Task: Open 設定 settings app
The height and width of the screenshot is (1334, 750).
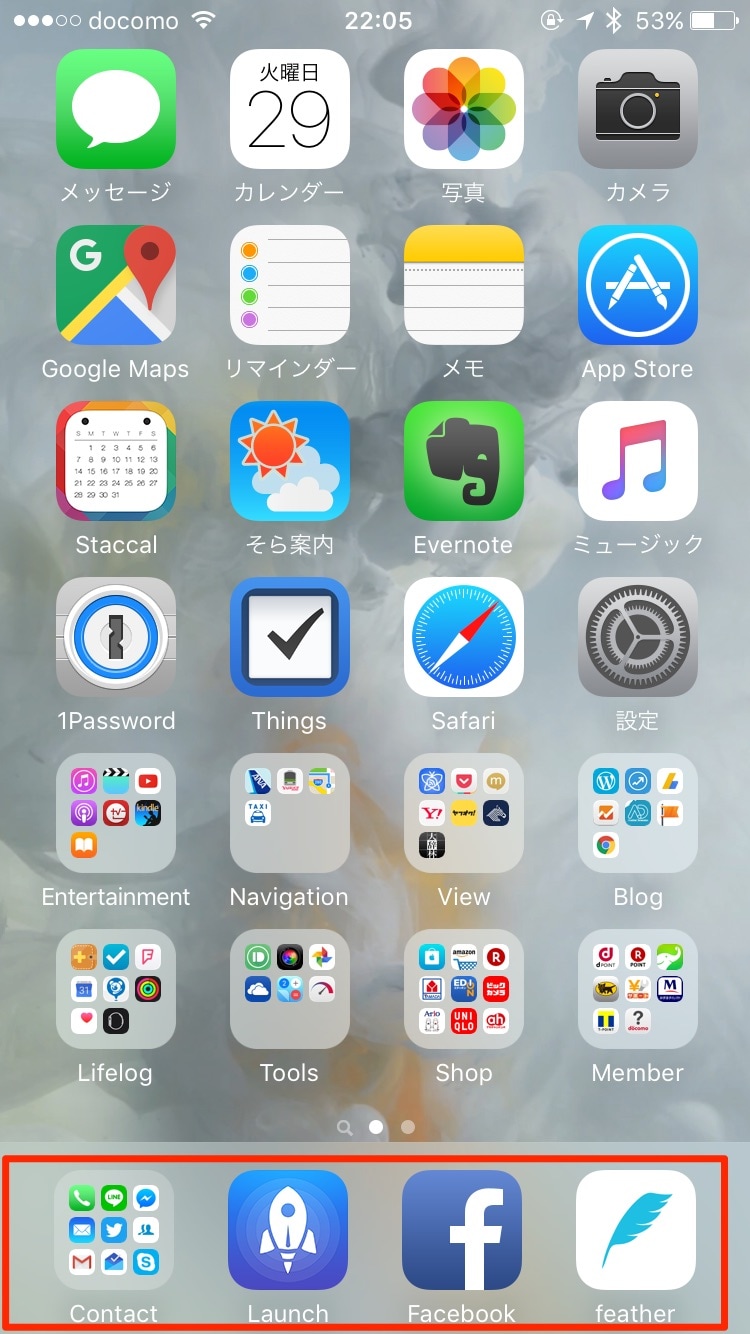Action: 638,637
